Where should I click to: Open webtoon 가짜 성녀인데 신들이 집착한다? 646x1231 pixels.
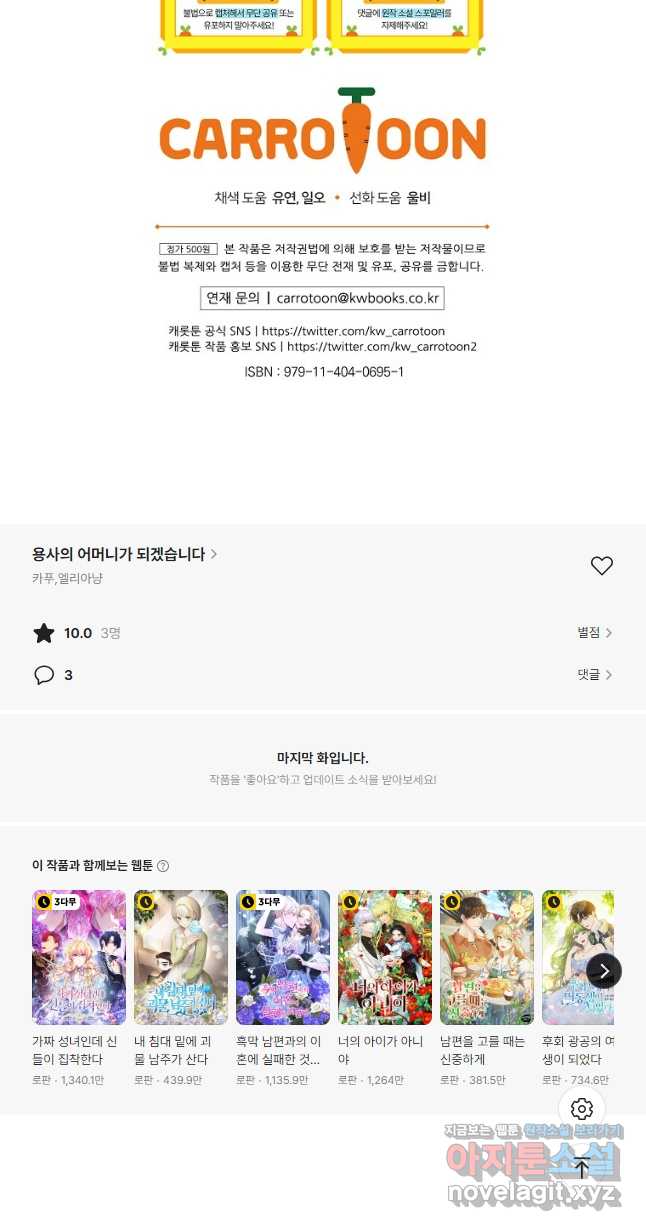click(x=79, y=957)
